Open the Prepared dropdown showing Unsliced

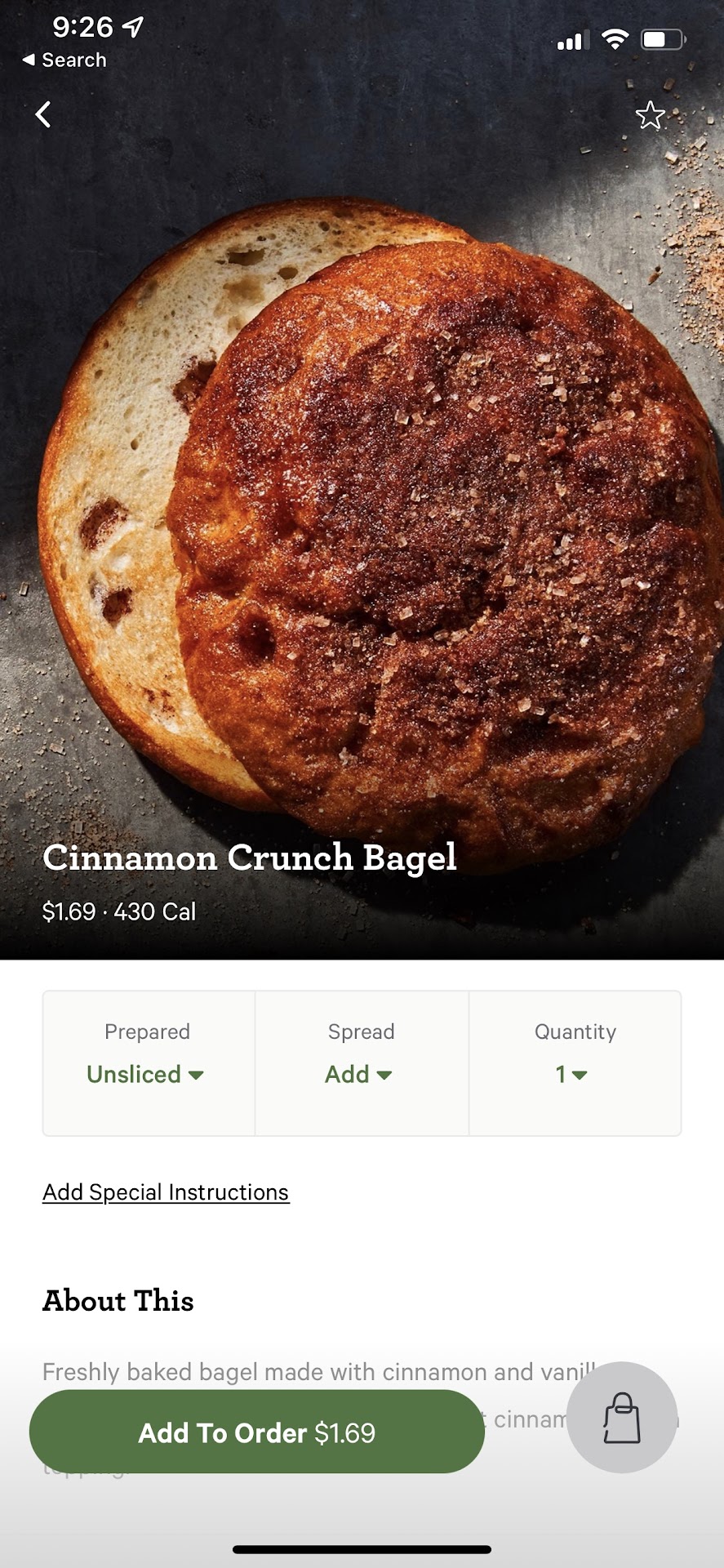click(146, 1074)
